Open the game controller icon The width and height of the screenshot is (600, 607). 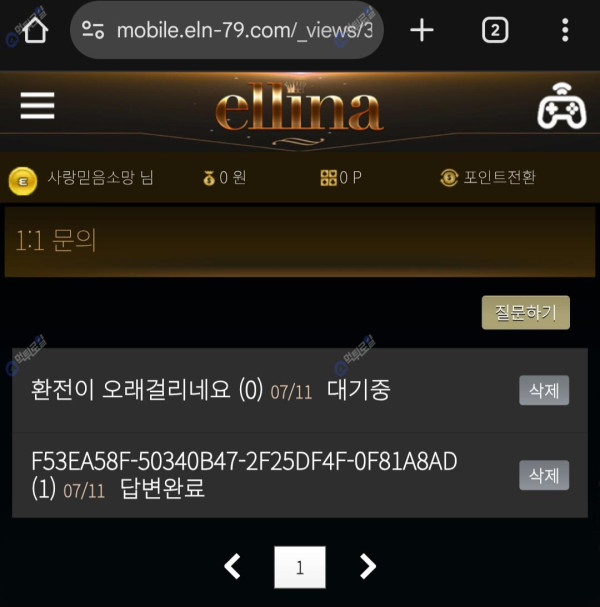(561, 107)
